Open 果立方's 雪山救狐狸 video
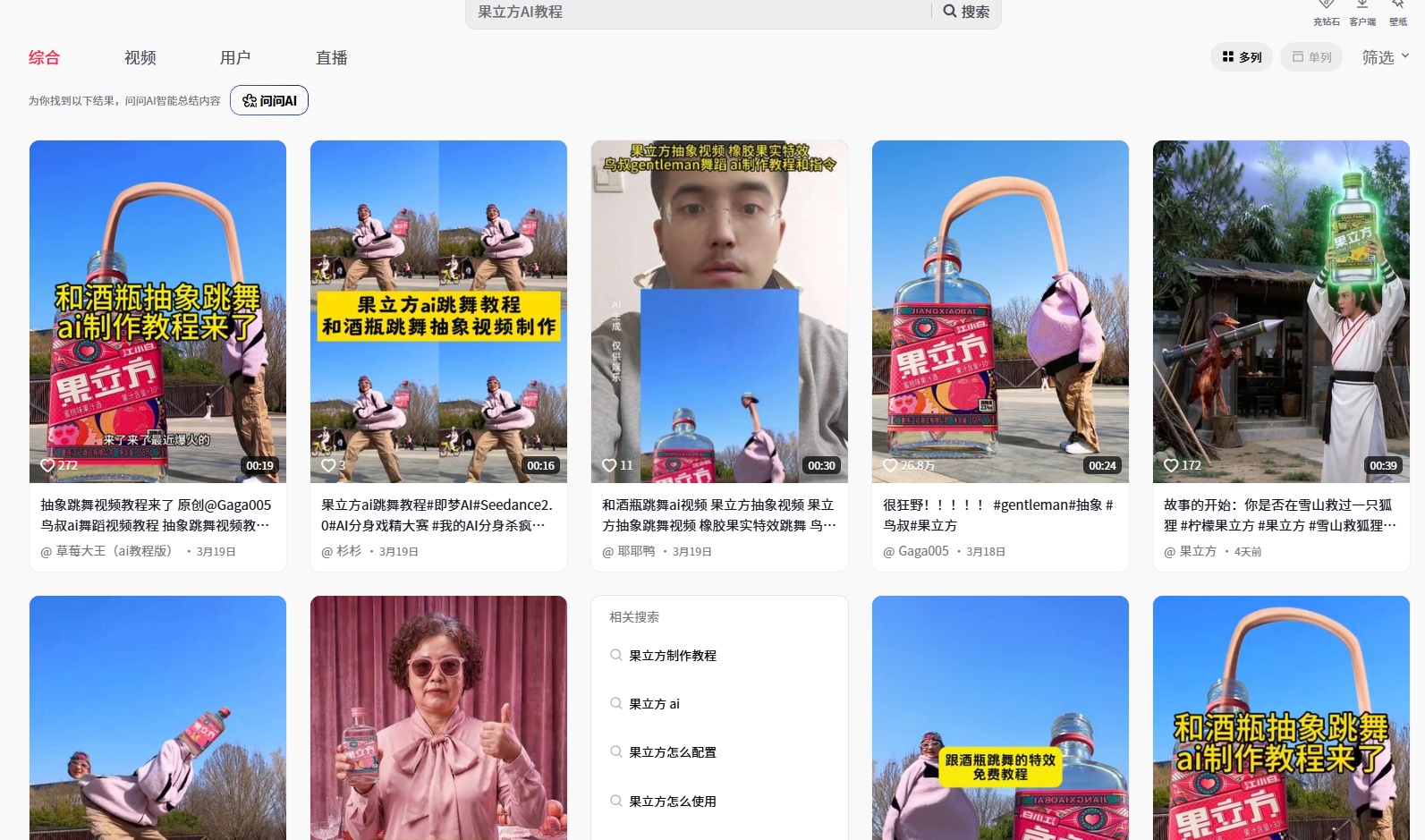 tap(1281, 311)
